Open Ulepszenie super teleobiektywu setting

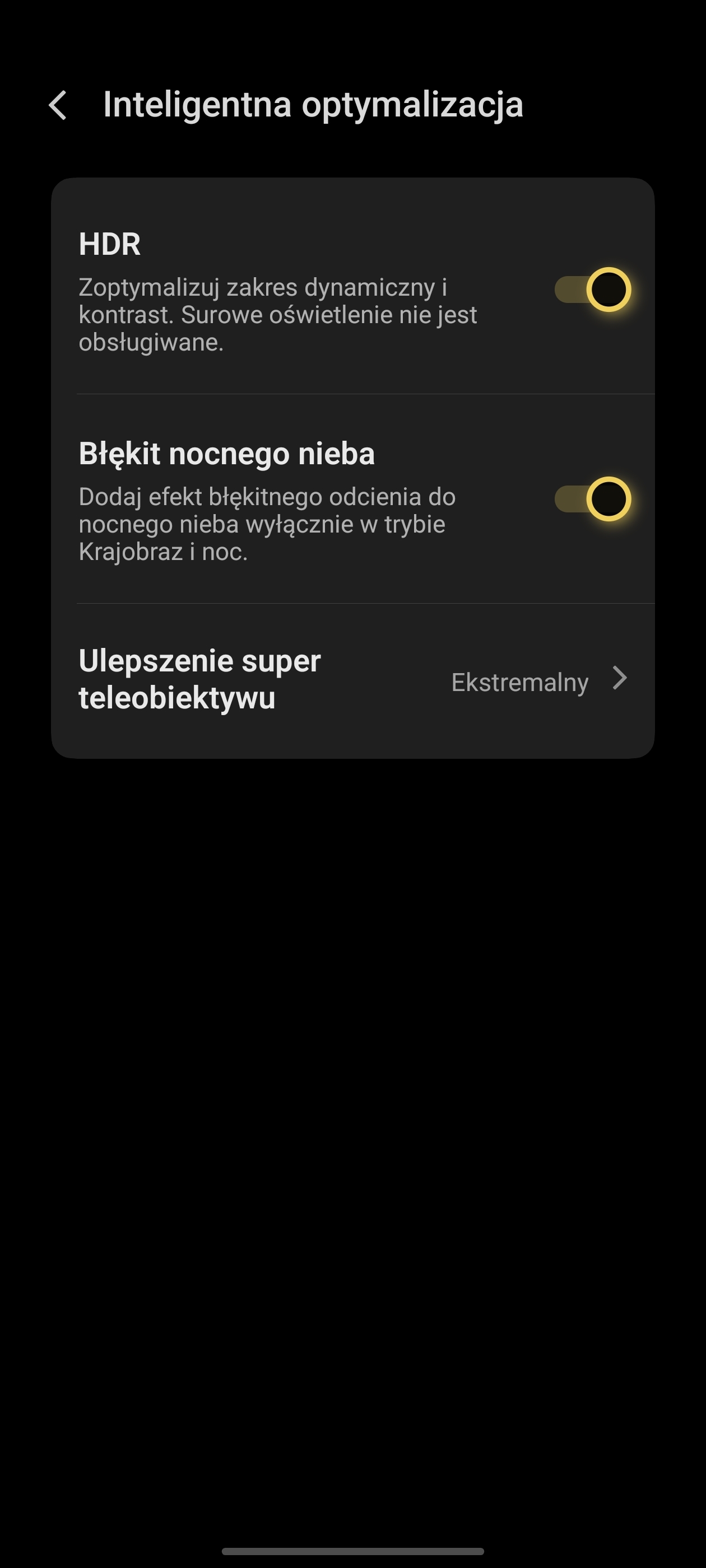[352, 679]
